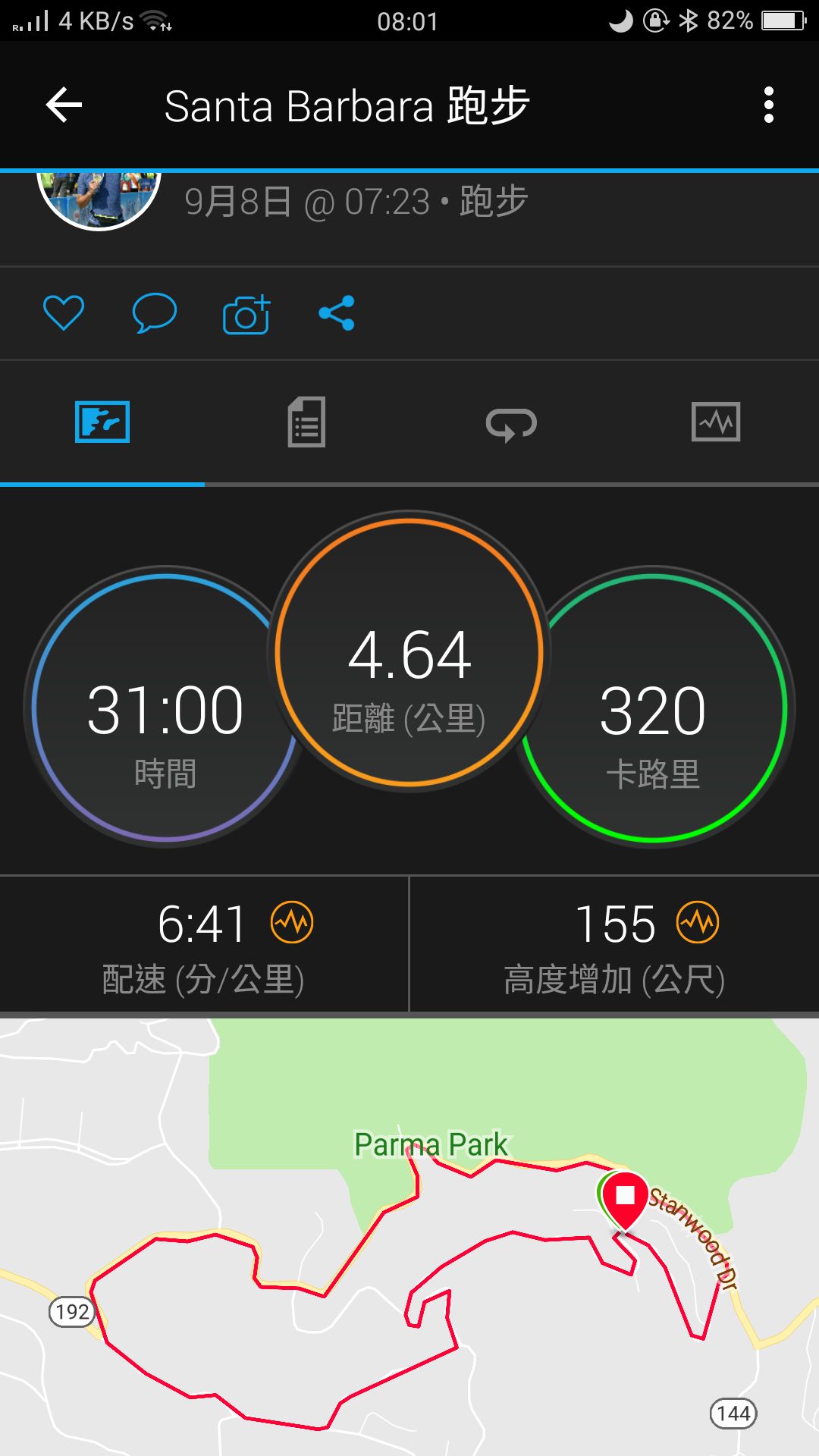This screenshot has width=819, height=1456.
Task: Tap the profile photo avatar
Action: tap(99, 197)
